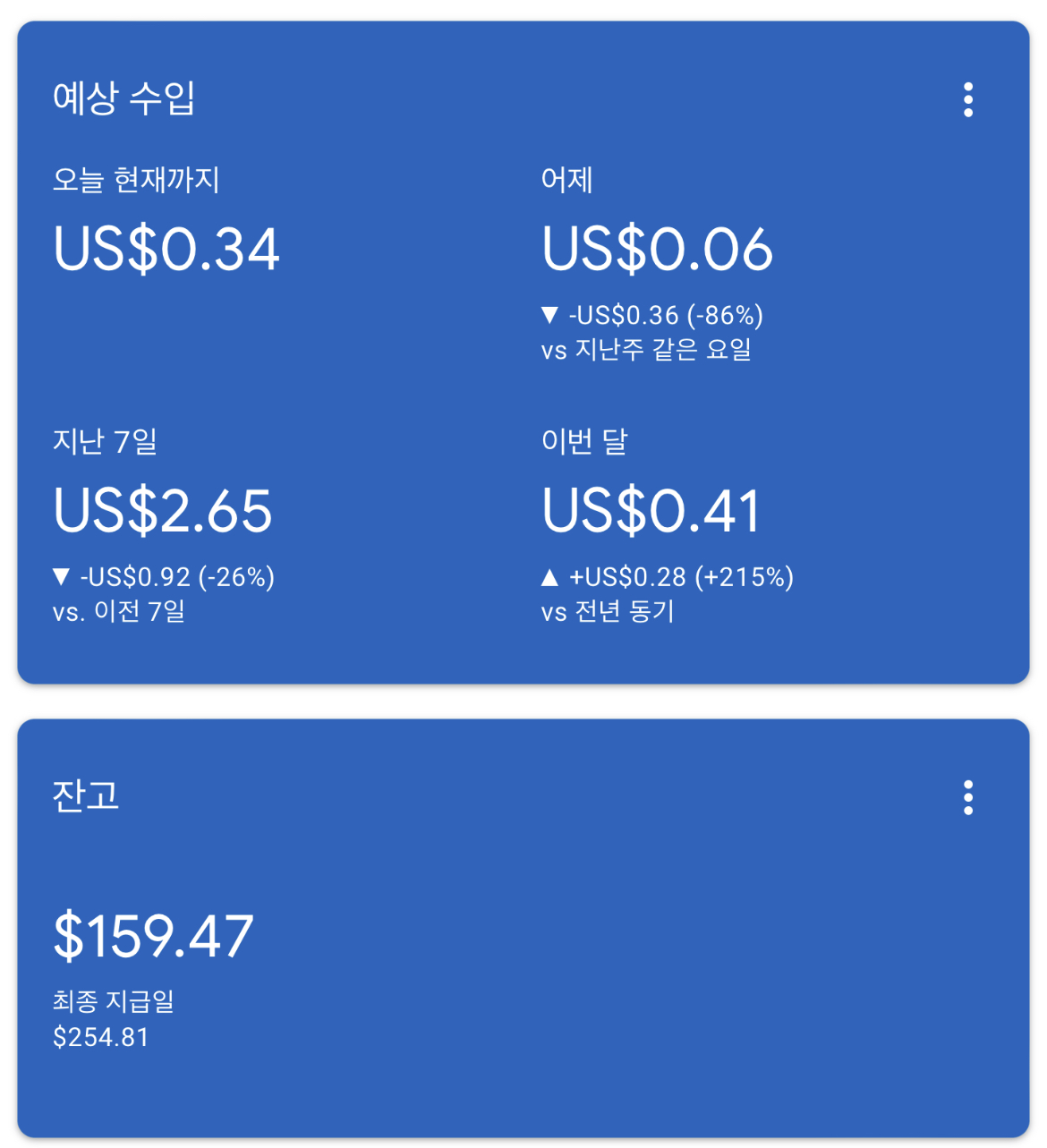Open the overflow menu on 예상 수입 card
1047x1148 pixels.
pos(967,100)
